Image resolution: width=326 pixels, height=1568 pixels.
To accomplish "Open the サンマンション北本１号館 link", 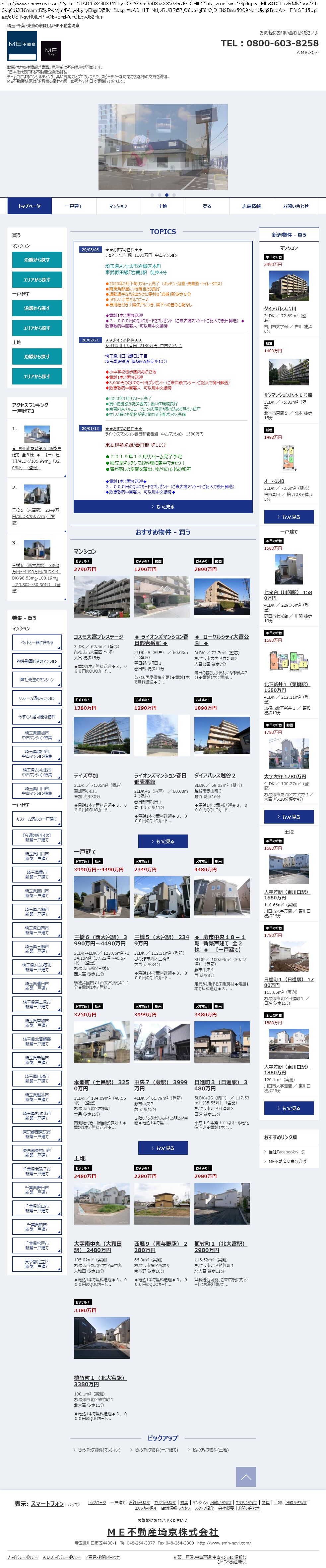I will (288, 395).
